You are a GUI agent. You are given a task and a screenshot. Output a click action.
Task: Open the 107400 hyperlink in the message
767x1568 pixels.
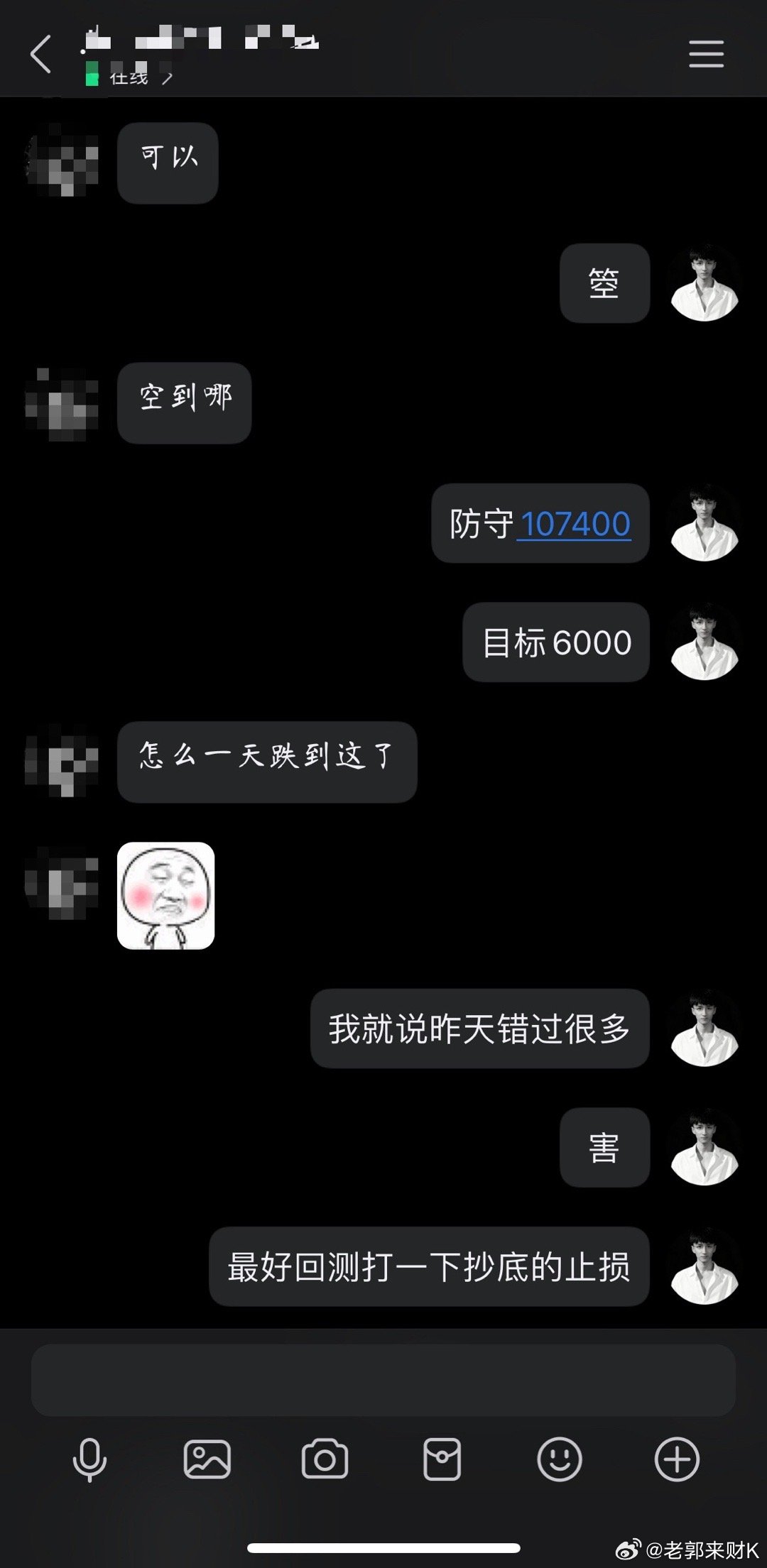click(576, 524)
